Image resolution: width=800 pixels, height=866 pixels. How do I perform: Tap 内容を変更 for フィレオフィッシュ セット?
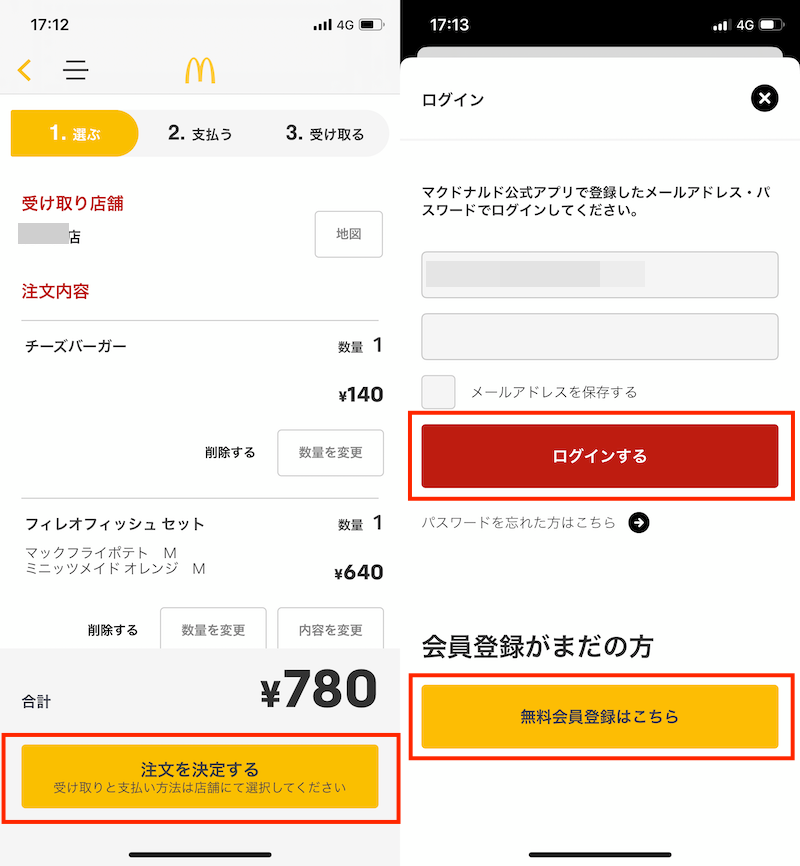330,630
